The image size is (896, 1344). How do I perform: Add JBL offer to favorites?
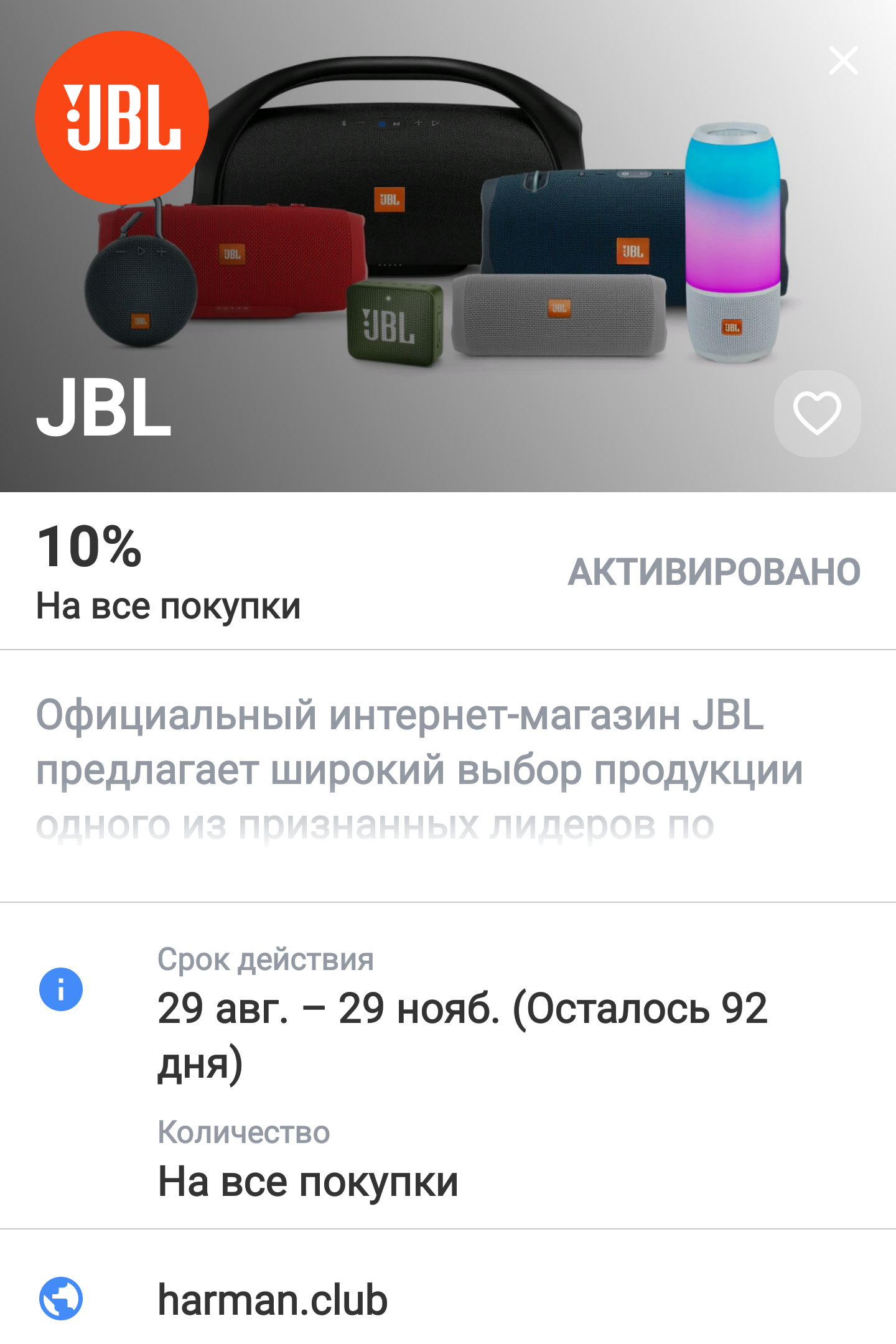coord(817,413)
